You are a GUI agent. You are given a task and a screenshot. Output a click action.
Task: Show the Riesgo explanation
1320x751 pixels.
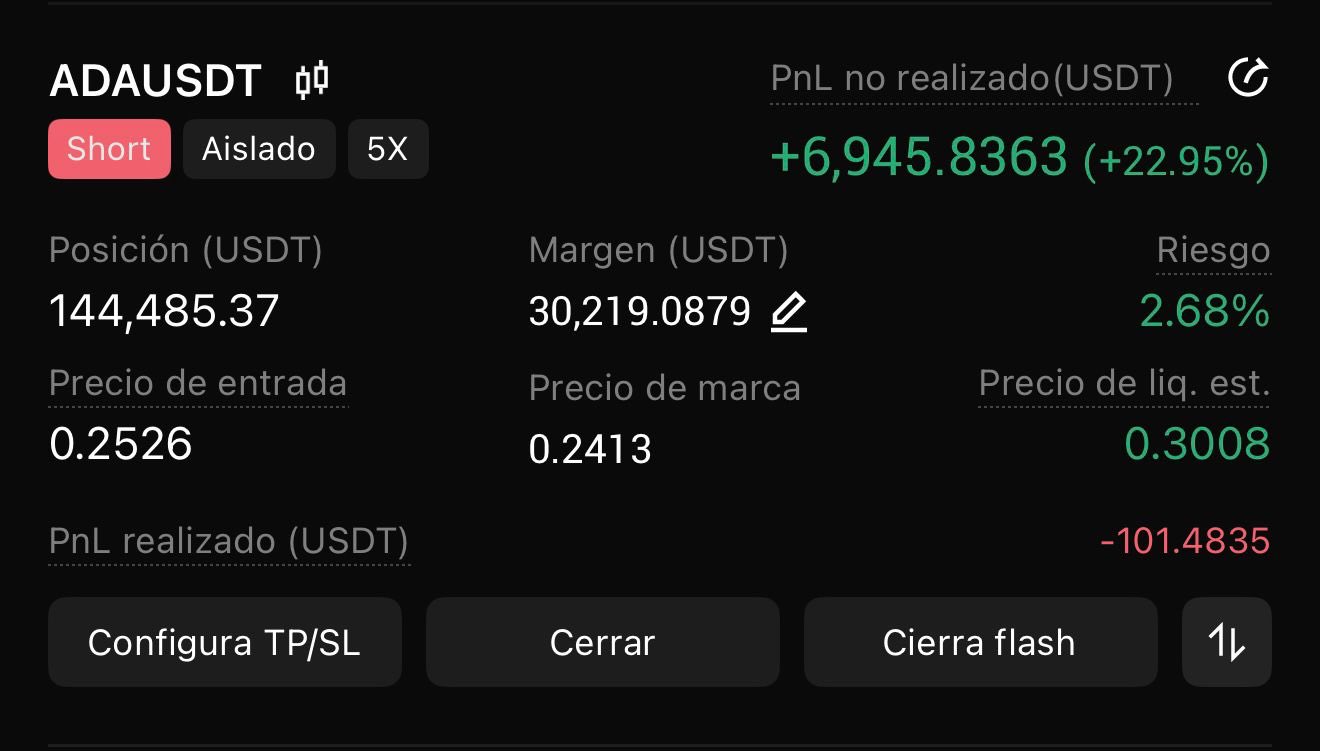[x=1213, y=251]
